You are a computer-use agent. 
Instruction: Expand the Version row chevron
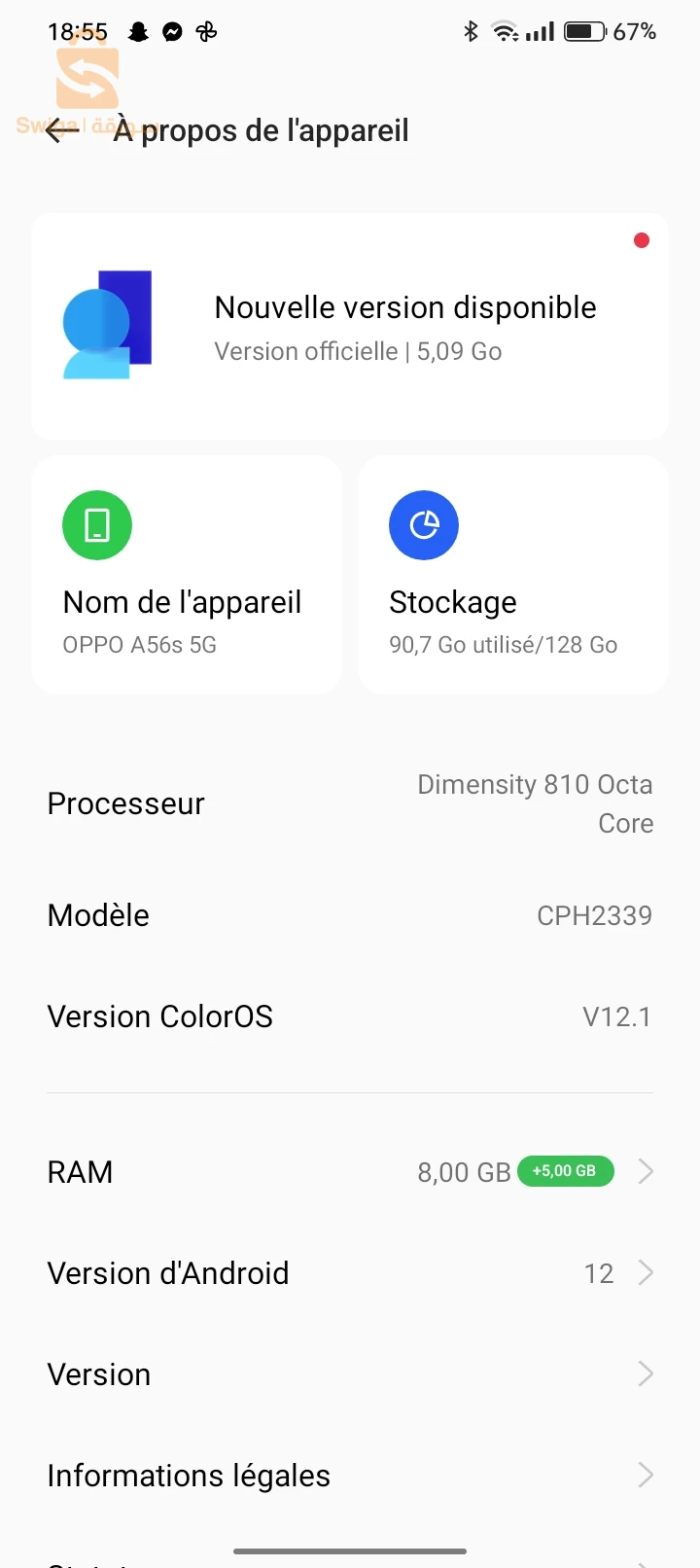[x=645, y=1373]
